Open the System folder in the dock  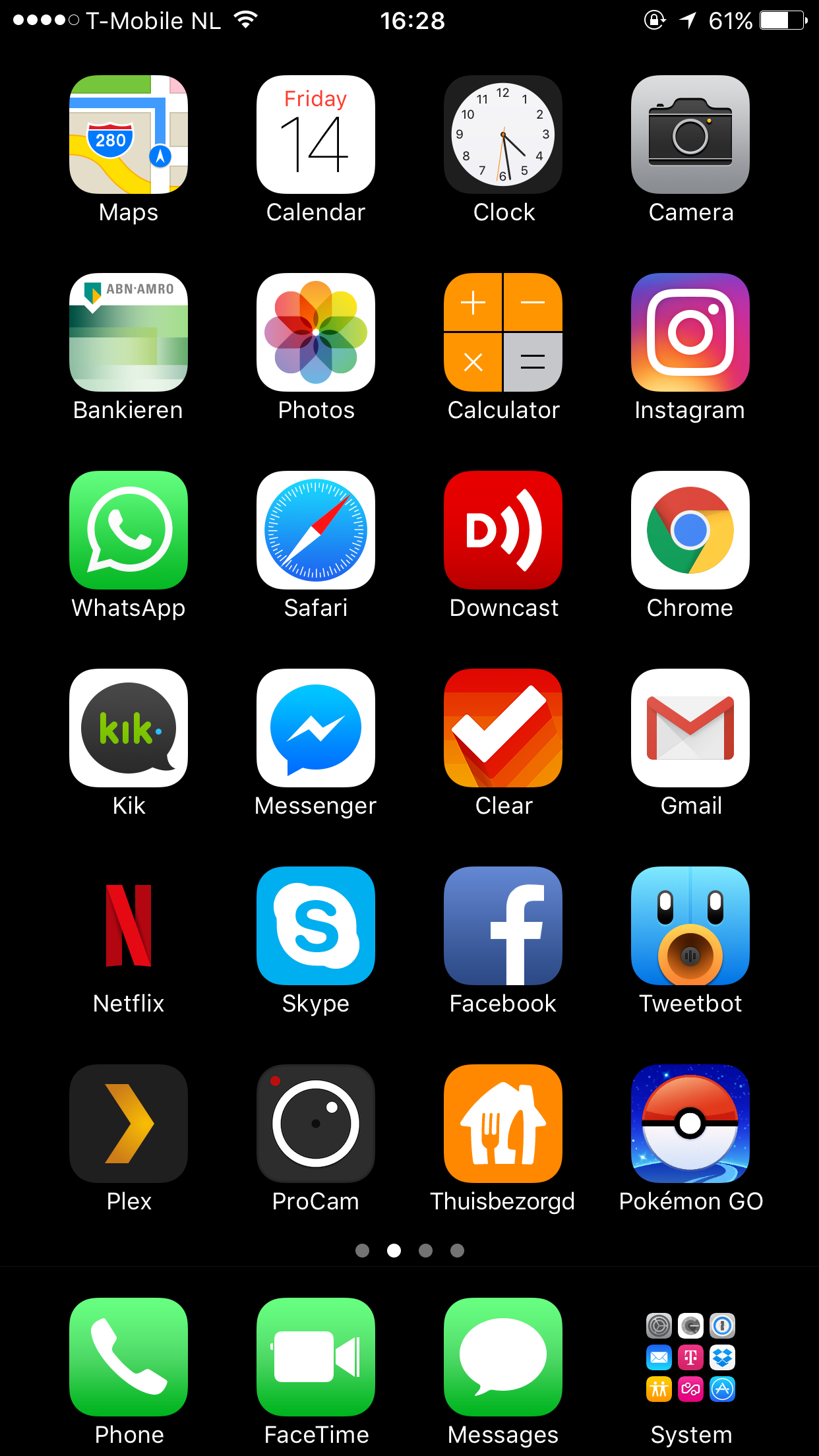pos(690,1357)
